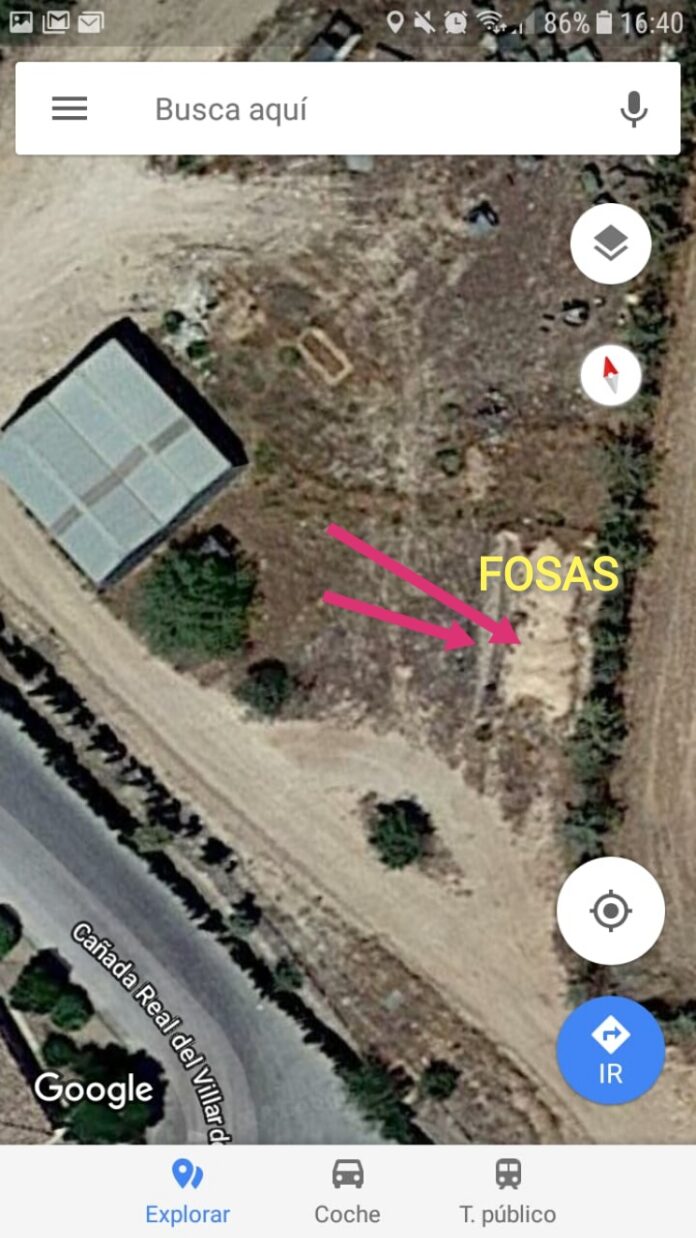Center map on my location
Screen dimensions: 696x1238
610,911
